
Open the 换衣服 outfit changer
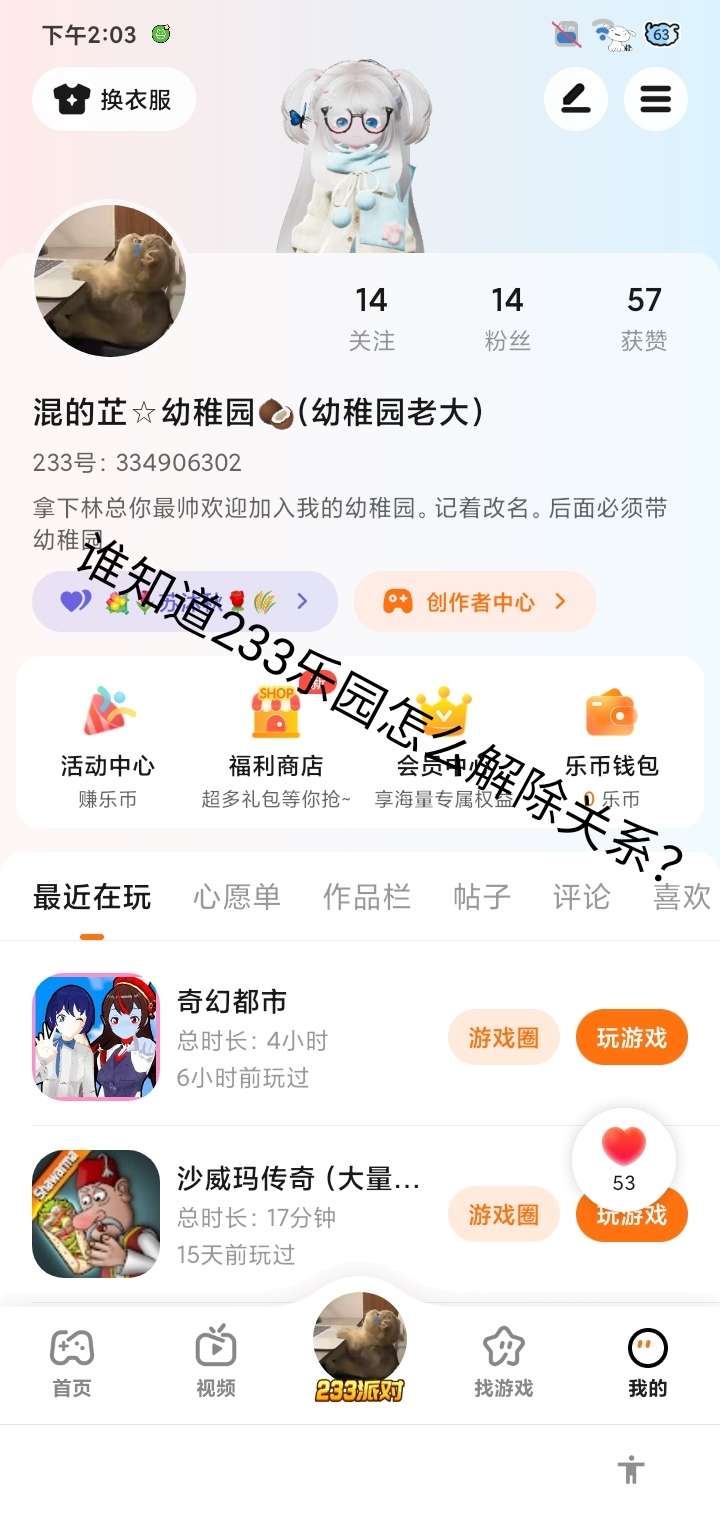click(x=114, y=99)
